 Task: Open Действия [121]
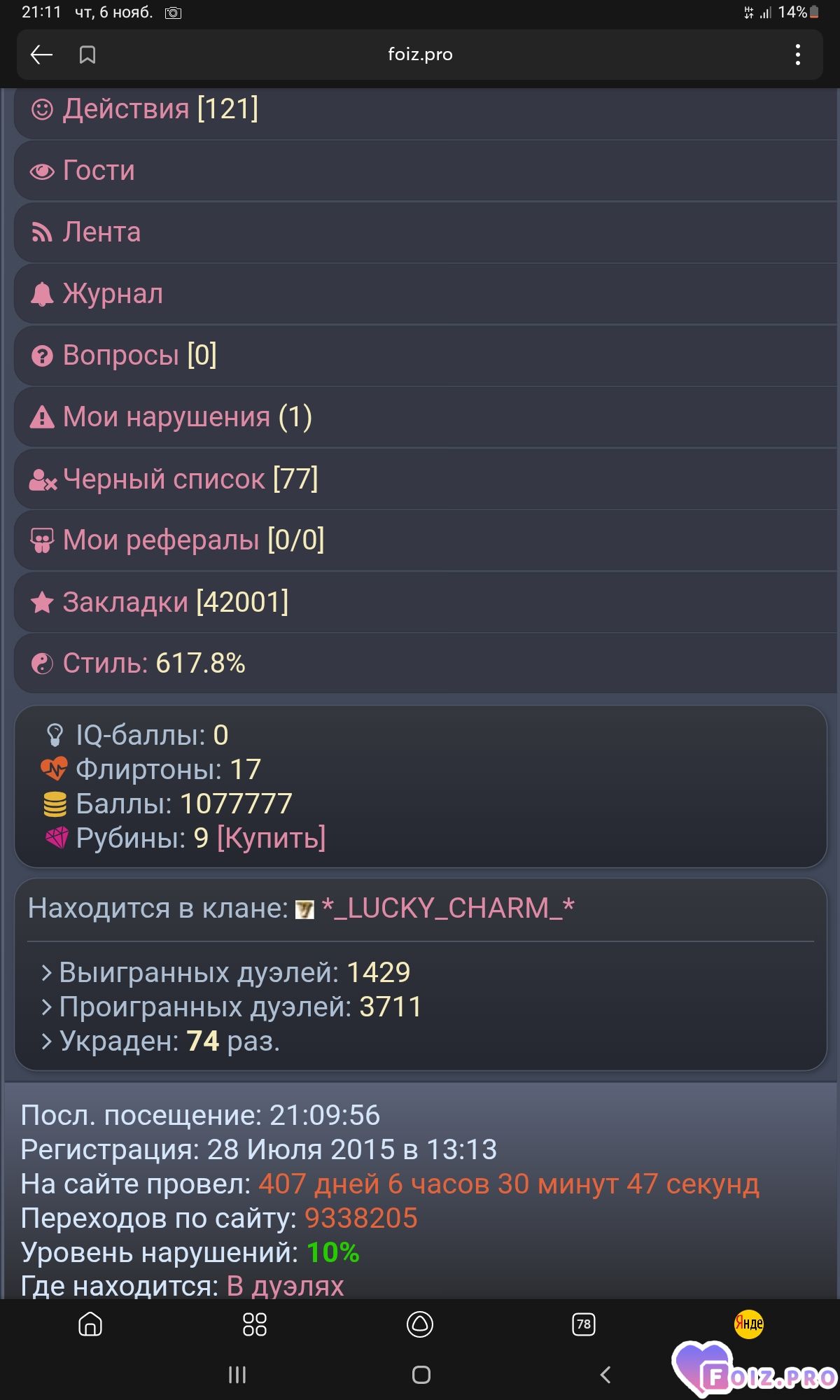[160, 109]
